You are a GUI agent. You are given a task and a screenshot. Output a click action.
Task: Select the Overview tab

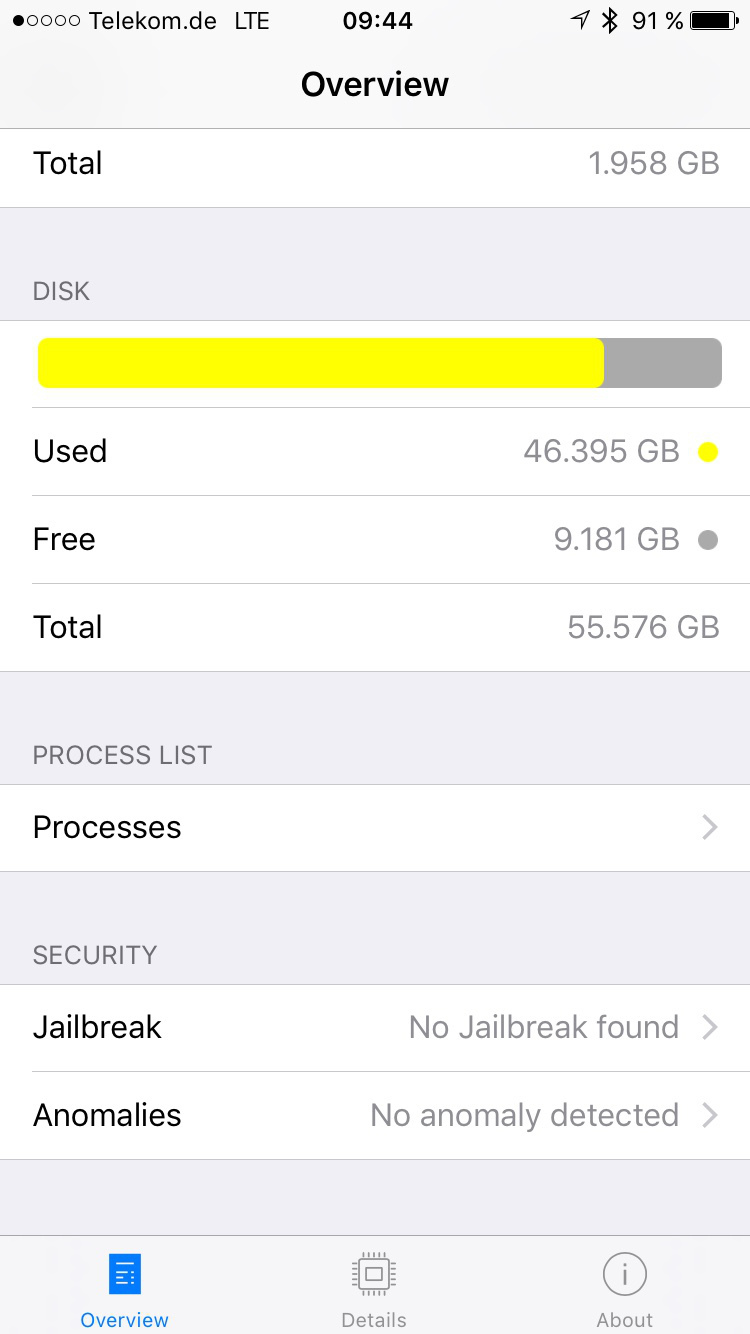pyautogui.click(x=125, y=1288)
